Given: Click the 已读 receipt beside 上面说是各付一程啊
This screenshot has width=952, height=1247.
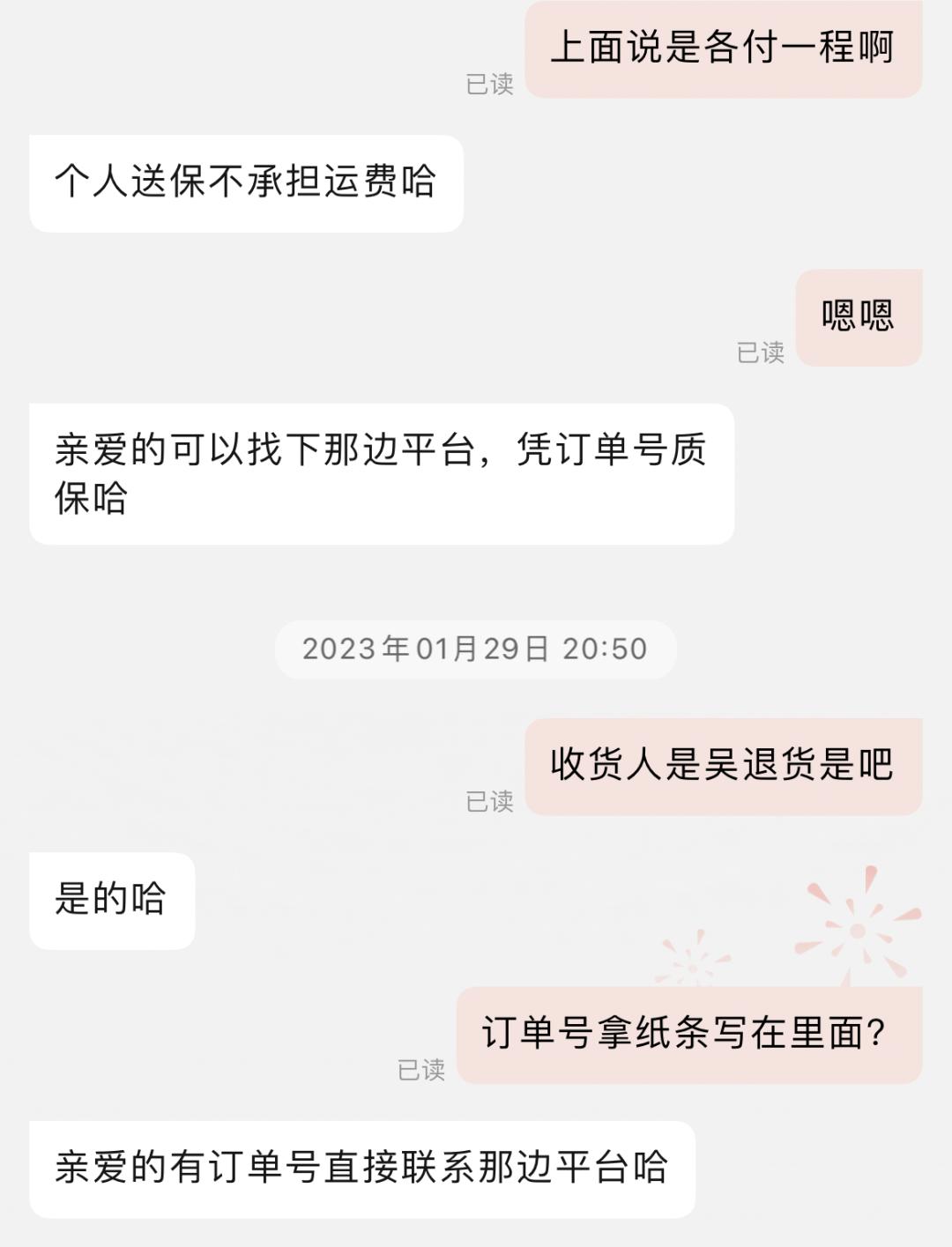Looking at the screenshot, I should (x=490, y=85).
